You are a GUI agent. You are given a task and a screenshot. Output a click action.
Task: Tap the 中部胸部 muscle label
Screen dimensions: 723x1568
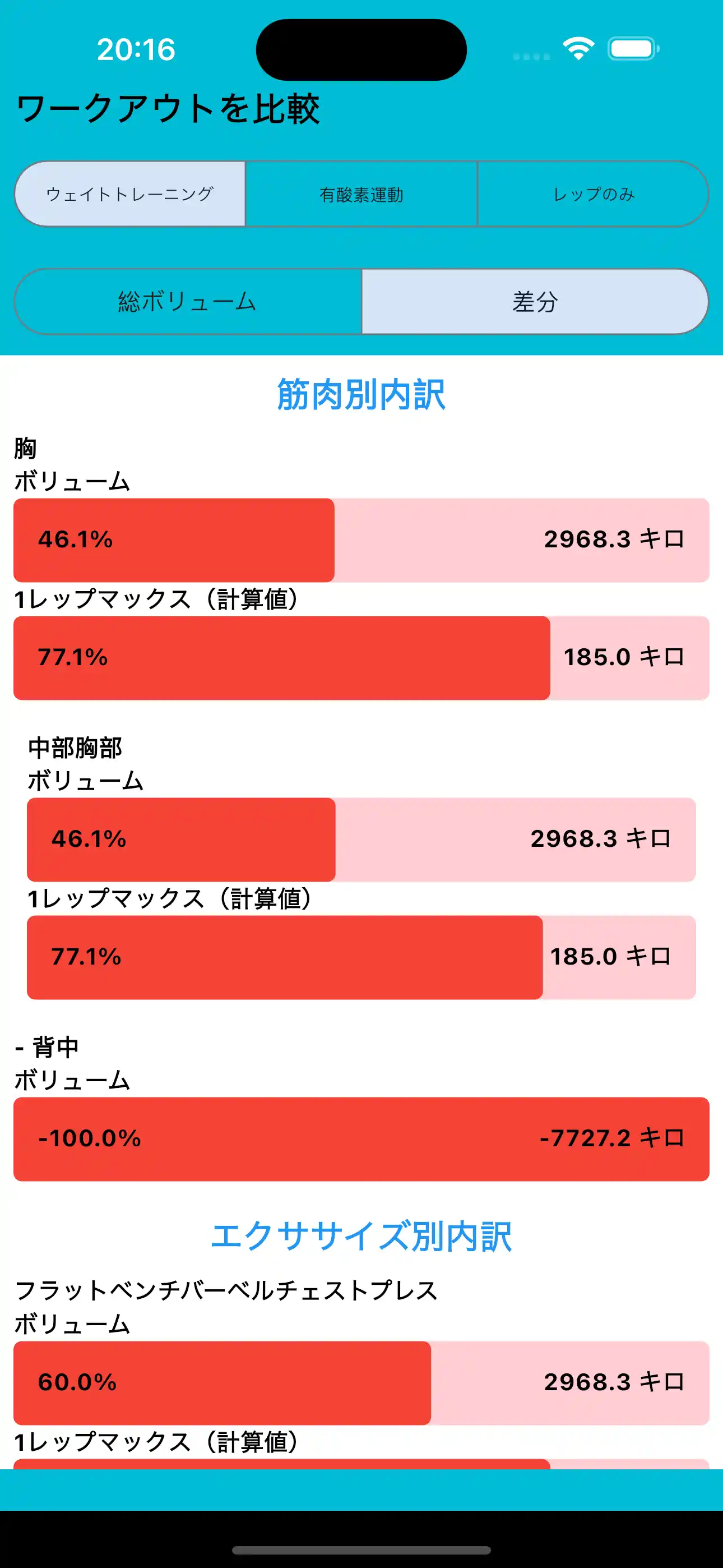coord(76,750)
